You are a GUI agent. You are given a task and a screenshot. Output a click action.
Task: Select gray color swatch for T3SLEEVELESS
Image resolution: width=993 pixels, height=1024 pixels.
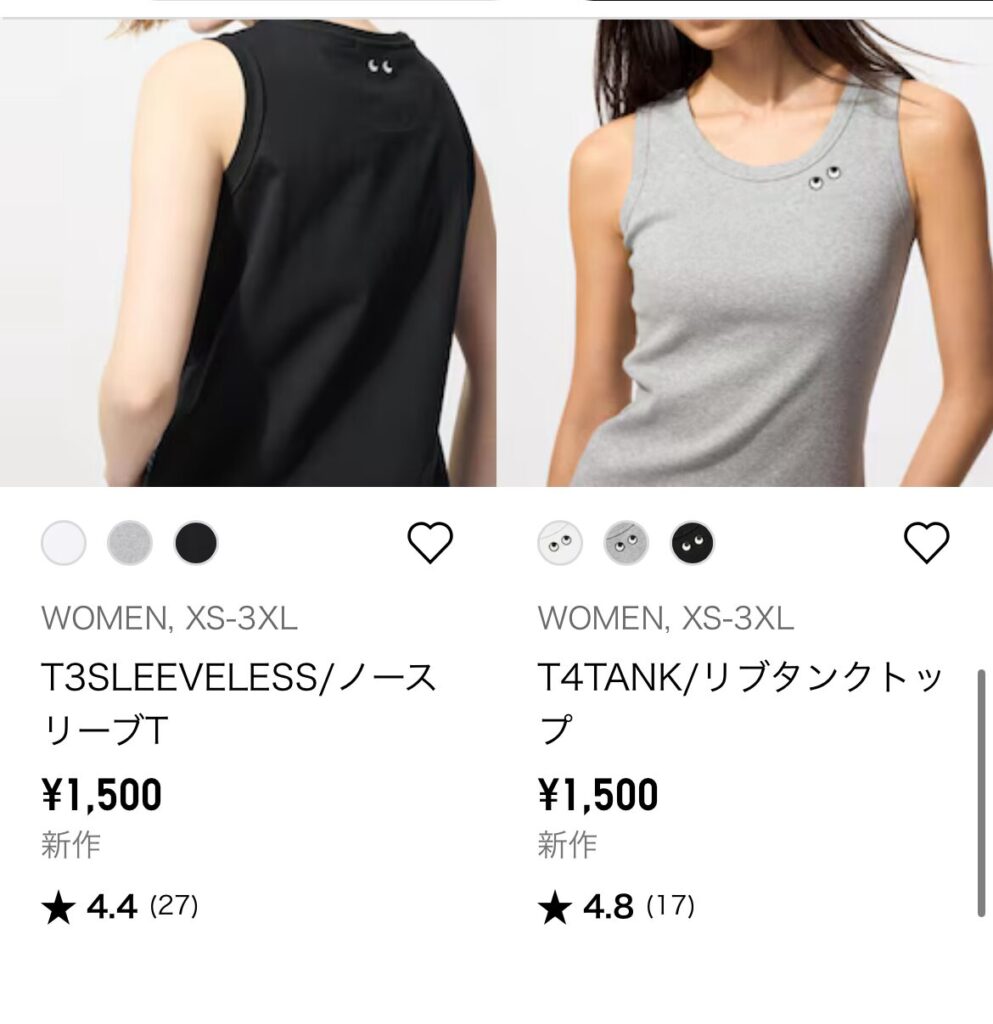click(x=130, y=544)
